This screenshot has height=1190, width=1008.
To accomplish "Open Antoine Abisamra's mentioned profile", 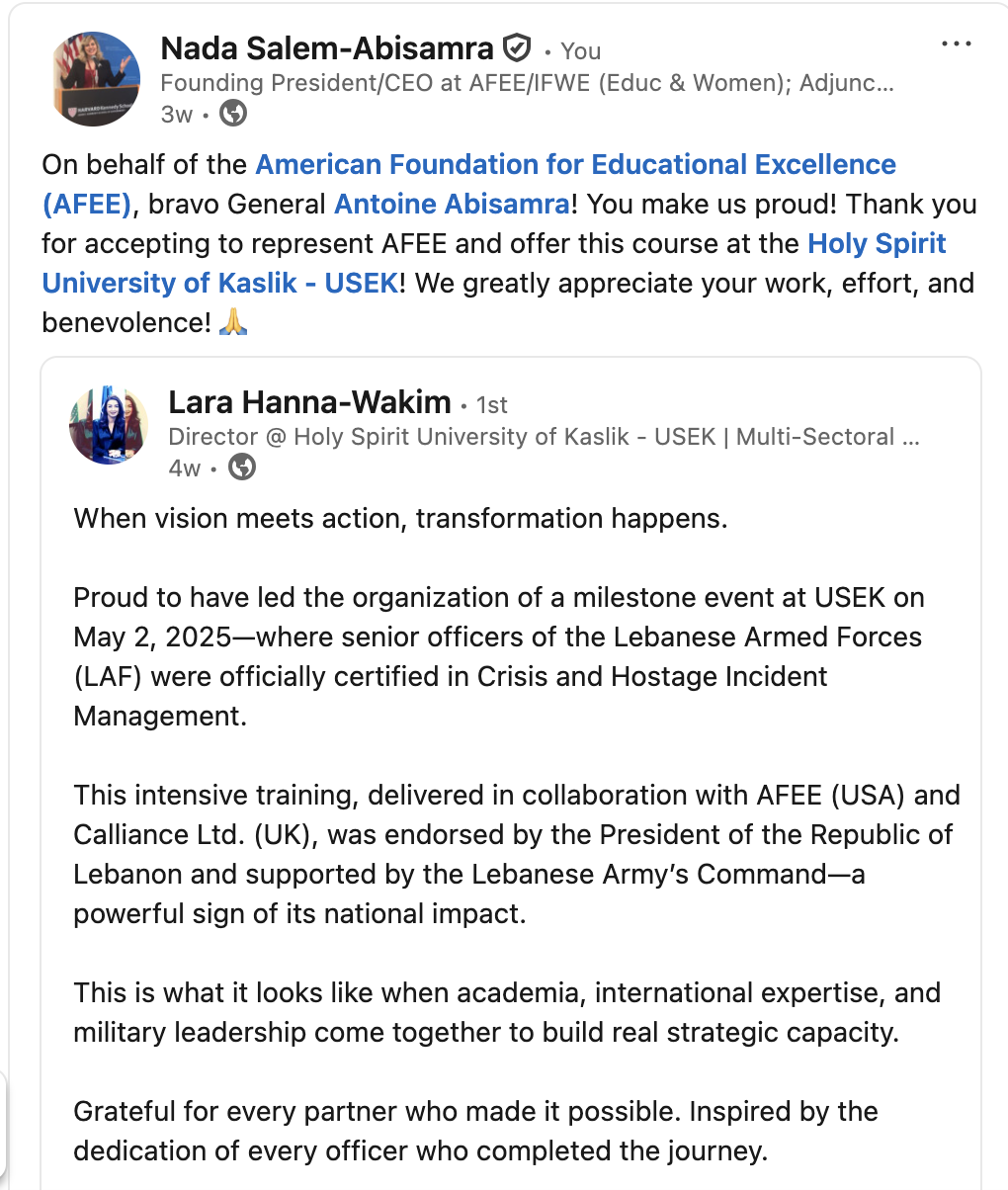I will click(x=452, y=205).
